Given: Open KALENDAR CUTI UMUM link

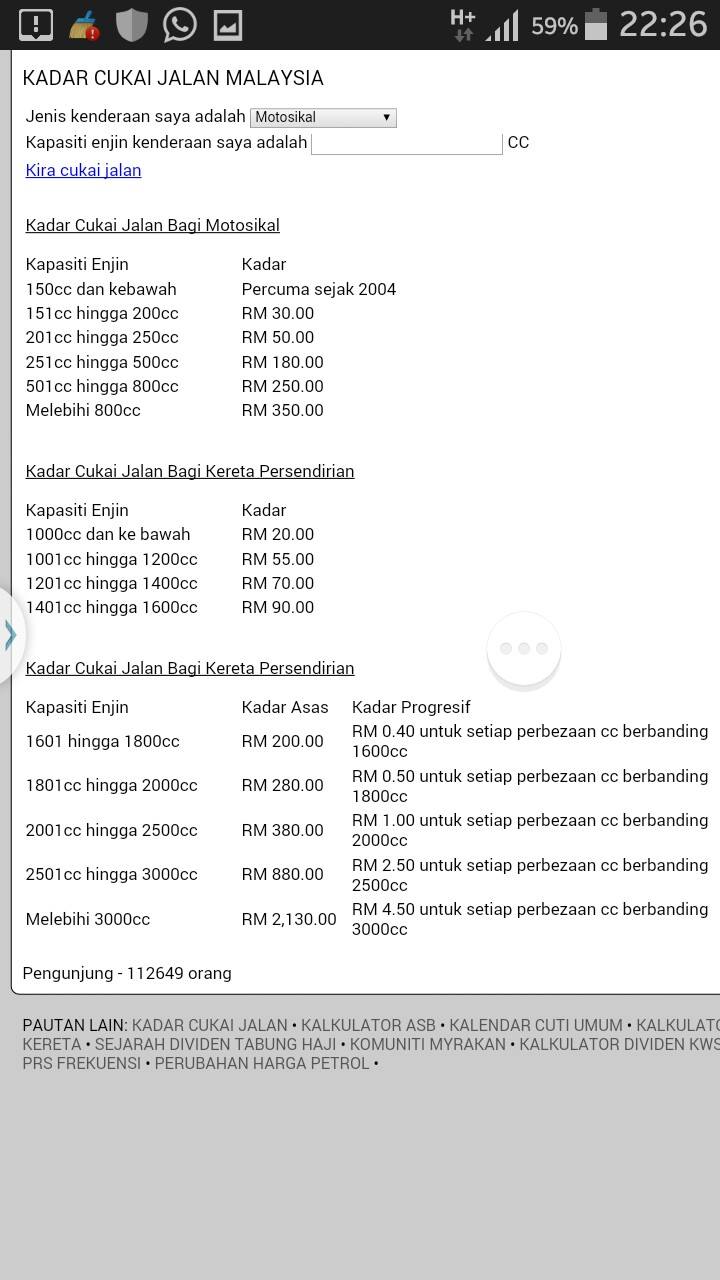Looking at the screenshot, I should click(536, 1025).
